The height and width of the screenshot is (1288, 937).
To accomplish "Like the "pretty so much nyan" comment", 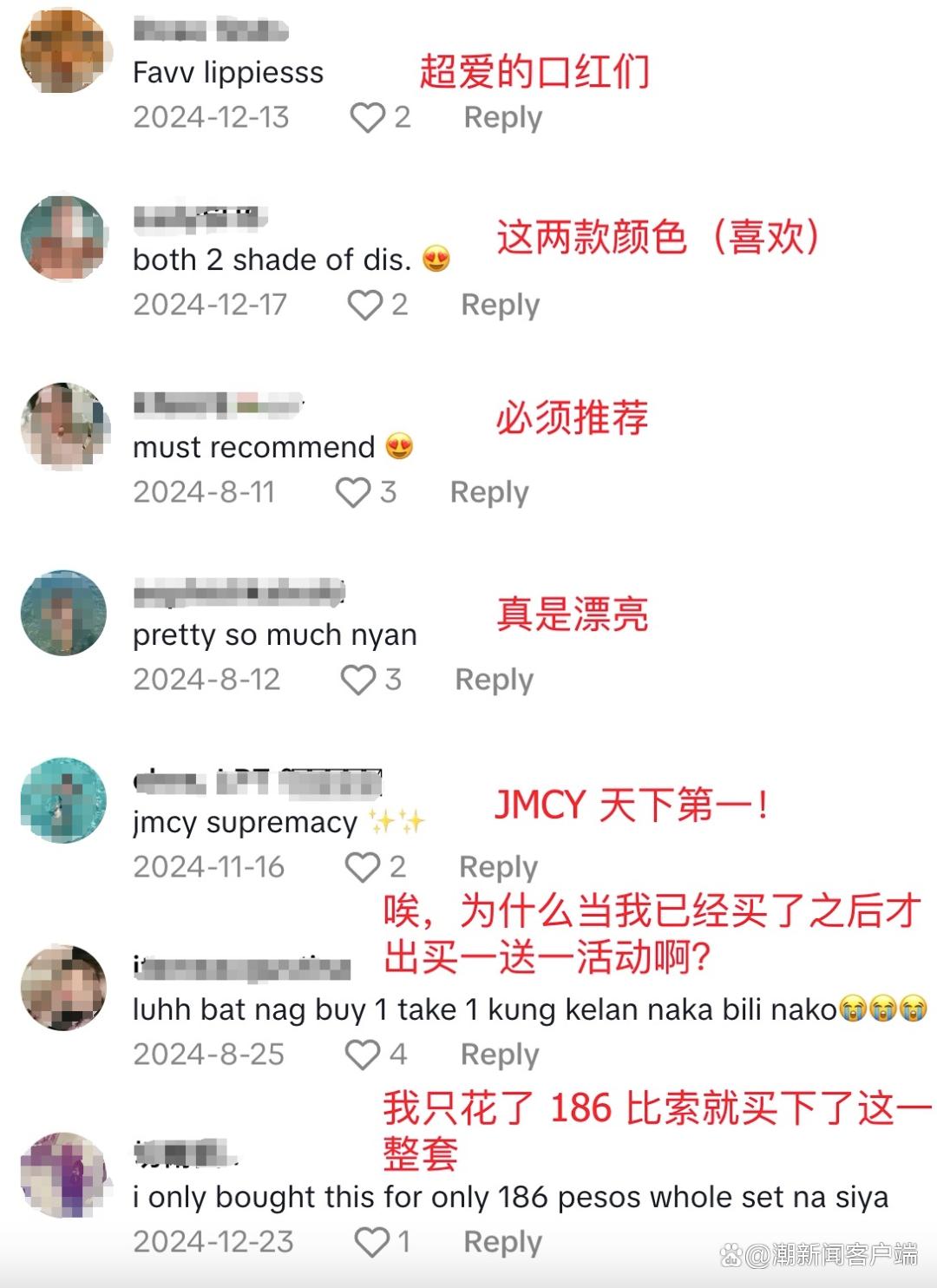I will [x=357, y=680].
